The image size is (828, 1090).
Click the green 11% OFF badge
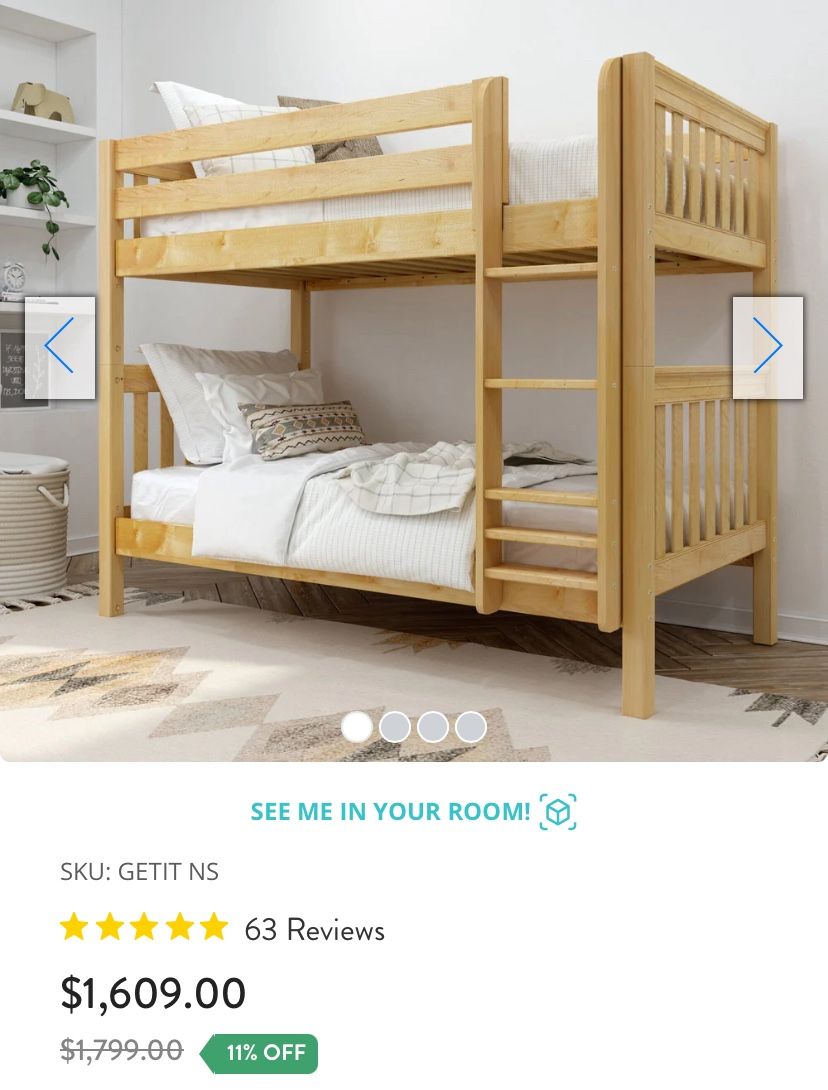point(260,1053)
